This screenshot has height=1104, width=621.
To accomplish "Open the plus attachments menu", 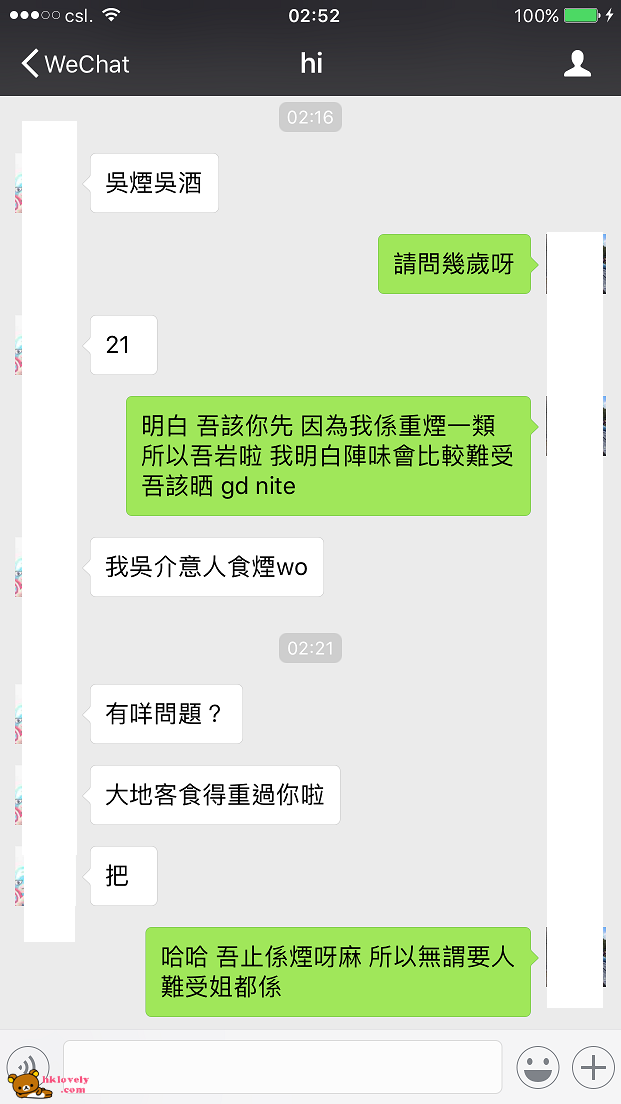I will (592, 1067).
